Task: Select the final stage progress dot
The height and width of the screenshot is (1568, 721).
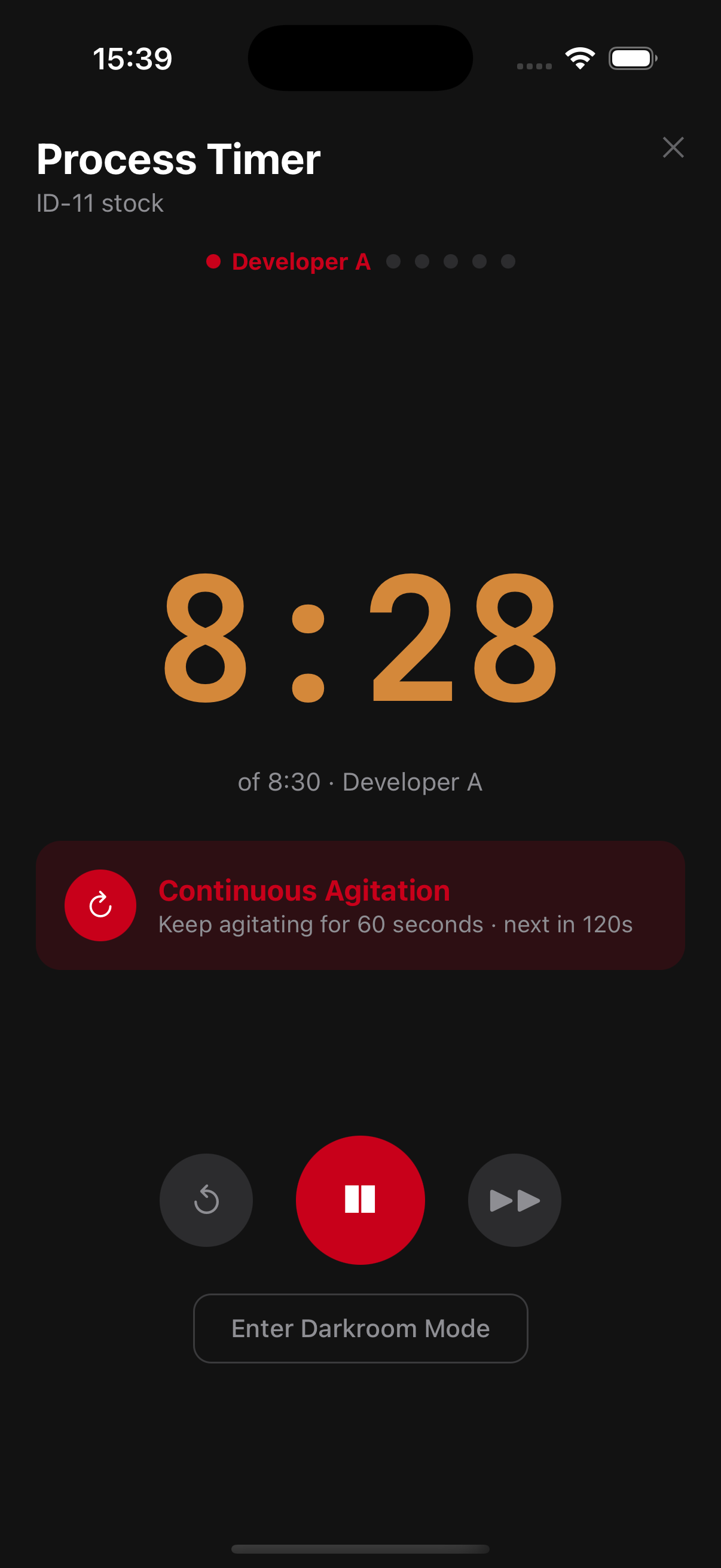Action: coord(508,261)
